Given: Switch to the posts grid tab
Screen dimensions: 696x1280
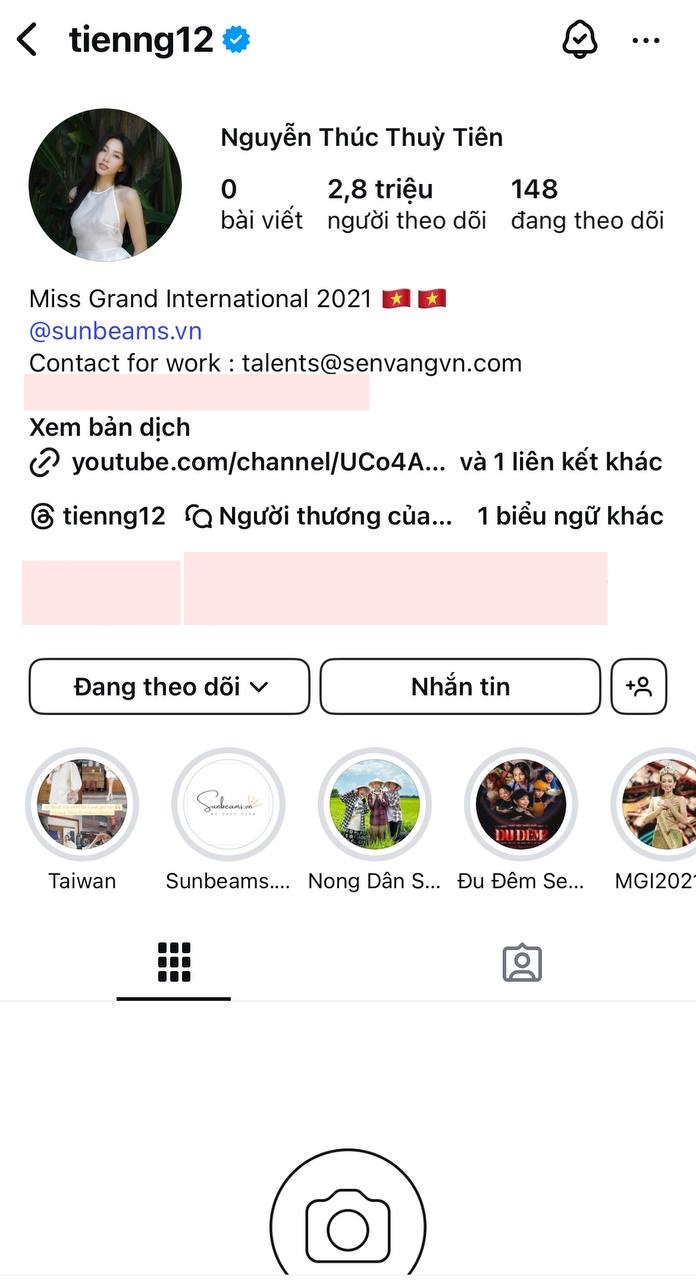Looking at the screenshot, I should pos(174,962).
